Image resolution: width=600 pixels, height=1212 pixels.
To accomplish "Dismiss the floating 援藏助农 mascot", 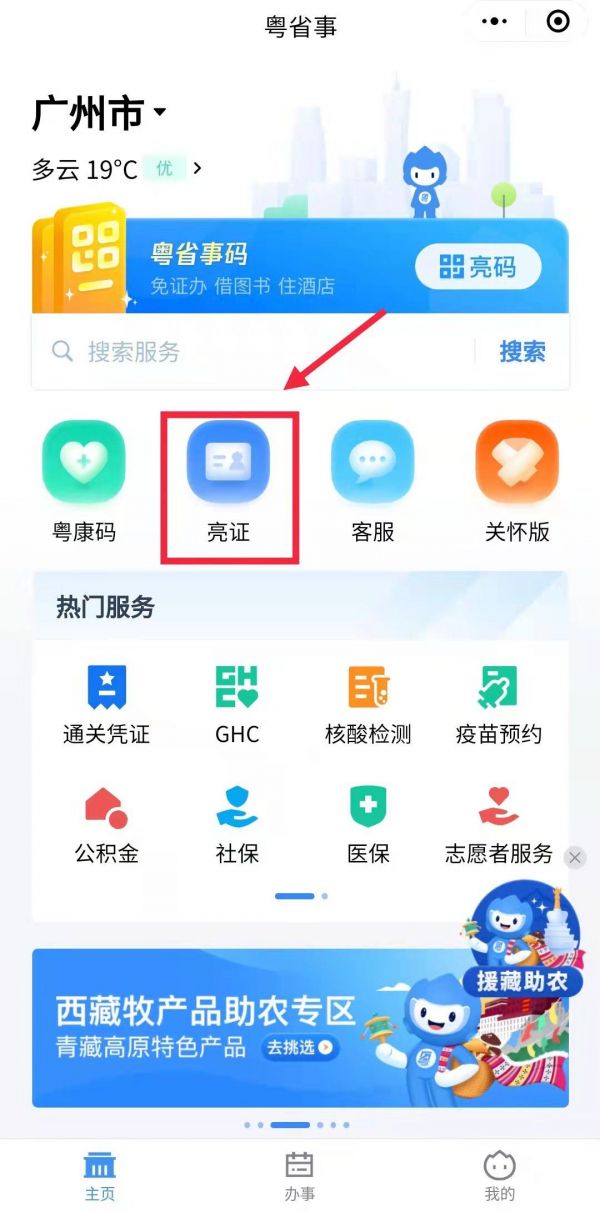I will coord(574,857).
